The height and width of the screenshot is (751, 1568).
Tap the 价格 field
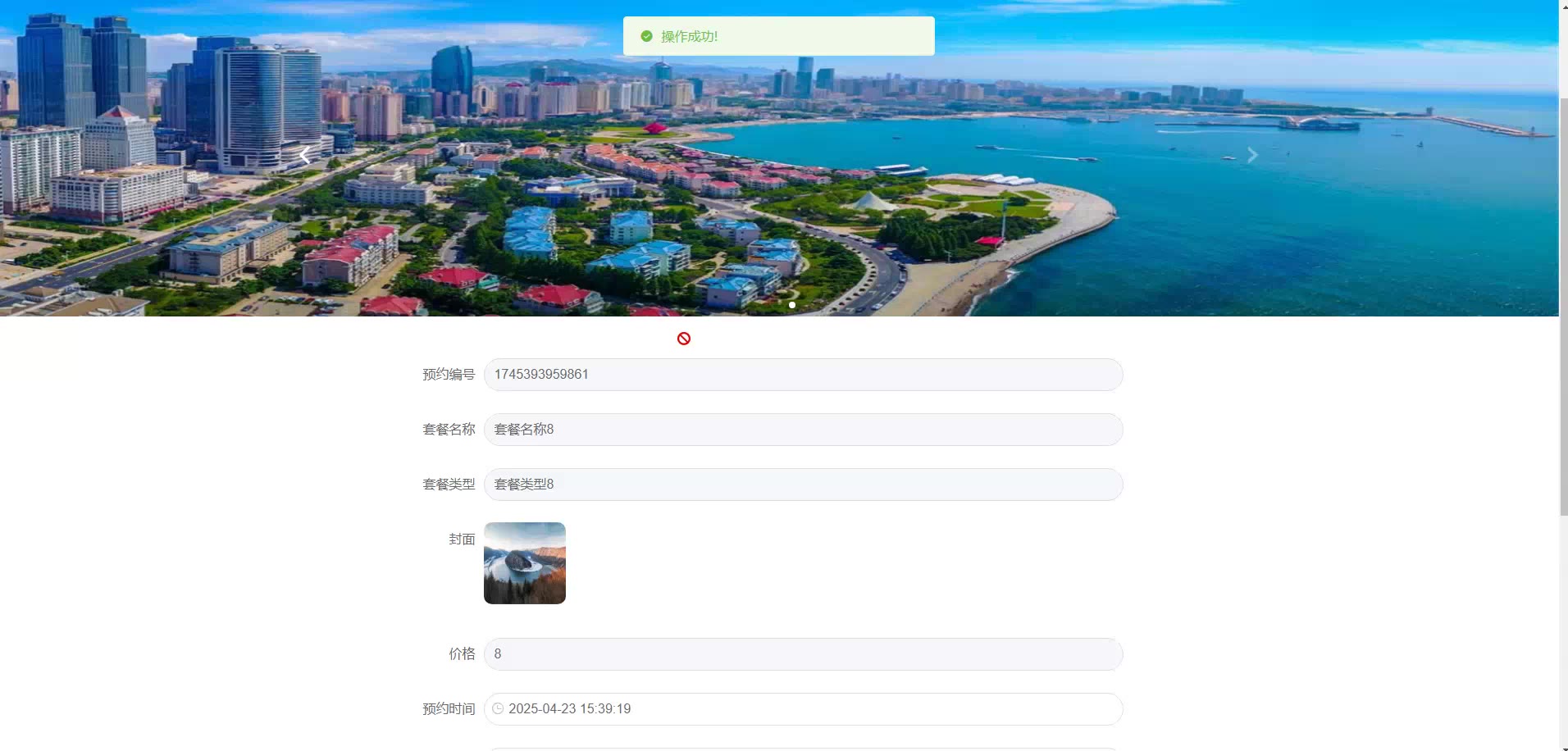tap(802, 654)
